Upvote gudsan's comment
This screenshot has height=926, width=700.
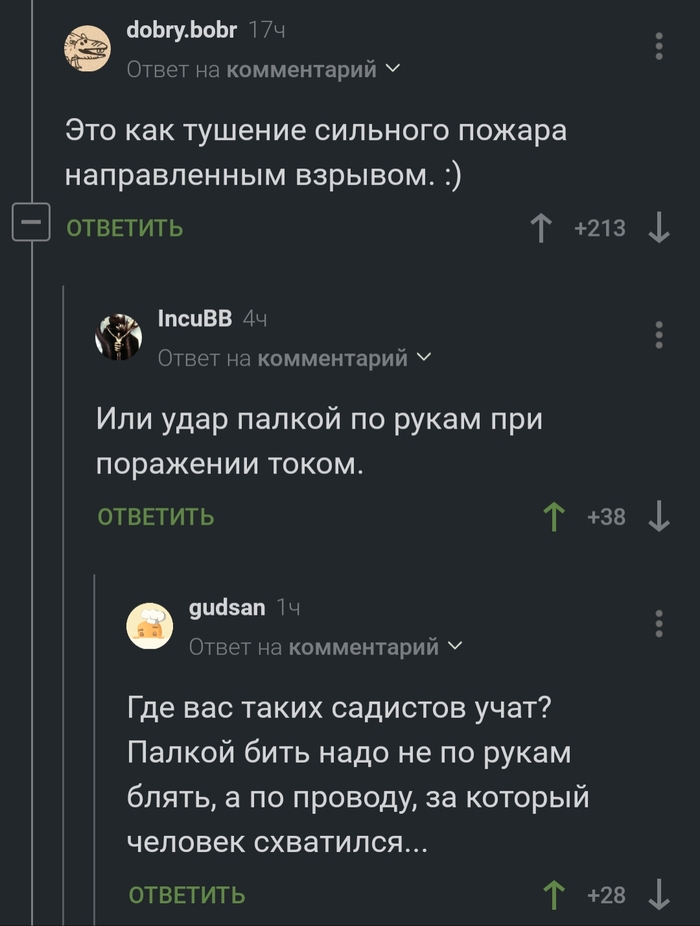[x=553, y=895]
